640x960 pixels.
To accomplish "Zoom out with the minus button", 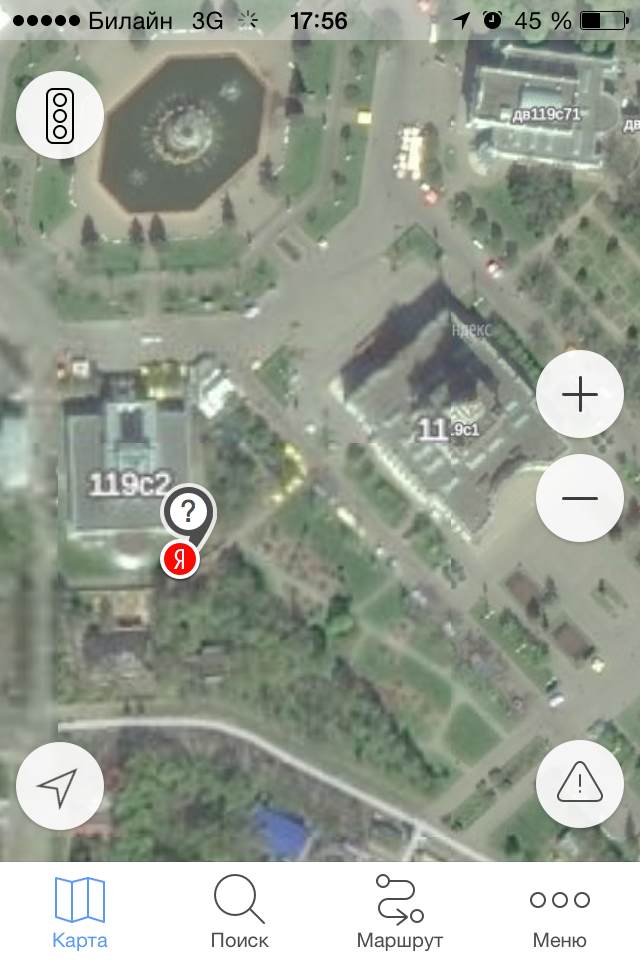I will pyautogui.click(x=580, y=498).
